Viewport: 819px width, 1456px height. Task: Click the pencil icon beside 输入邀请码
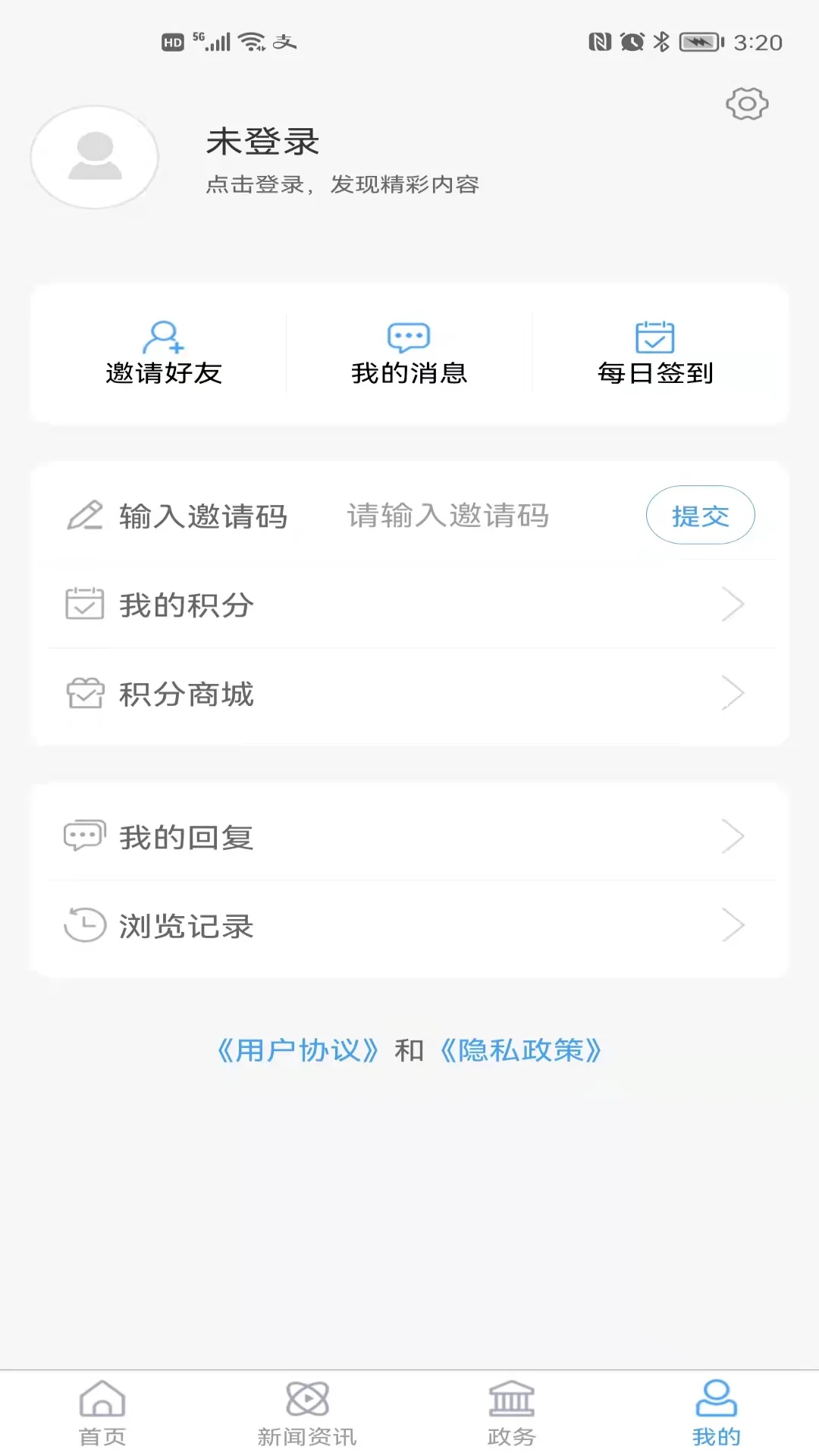coord(85,515)
